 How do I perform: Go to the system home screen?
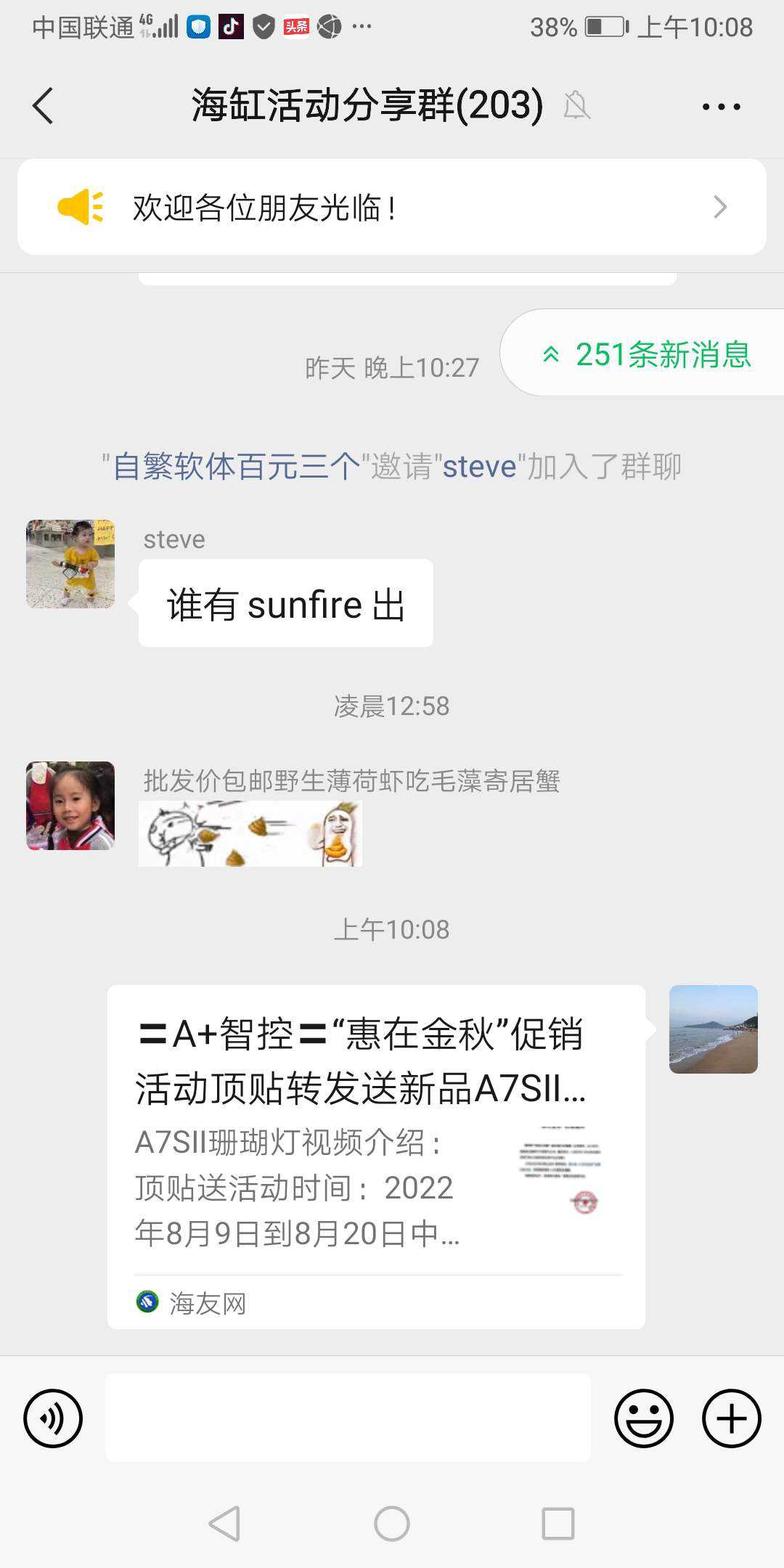[392, 1523]
